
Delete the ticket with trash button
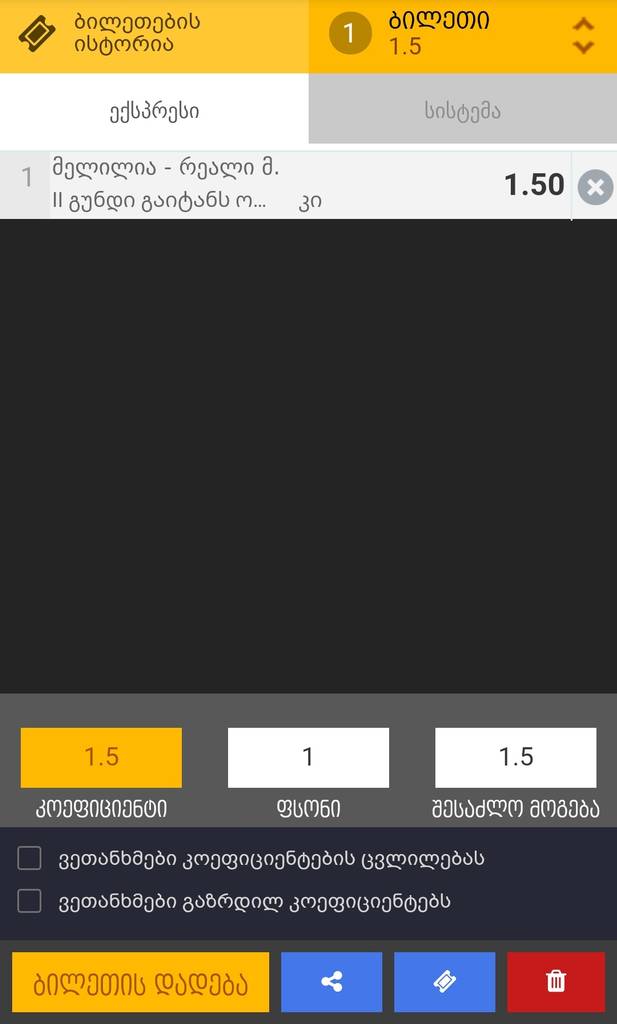pos(556,982)
